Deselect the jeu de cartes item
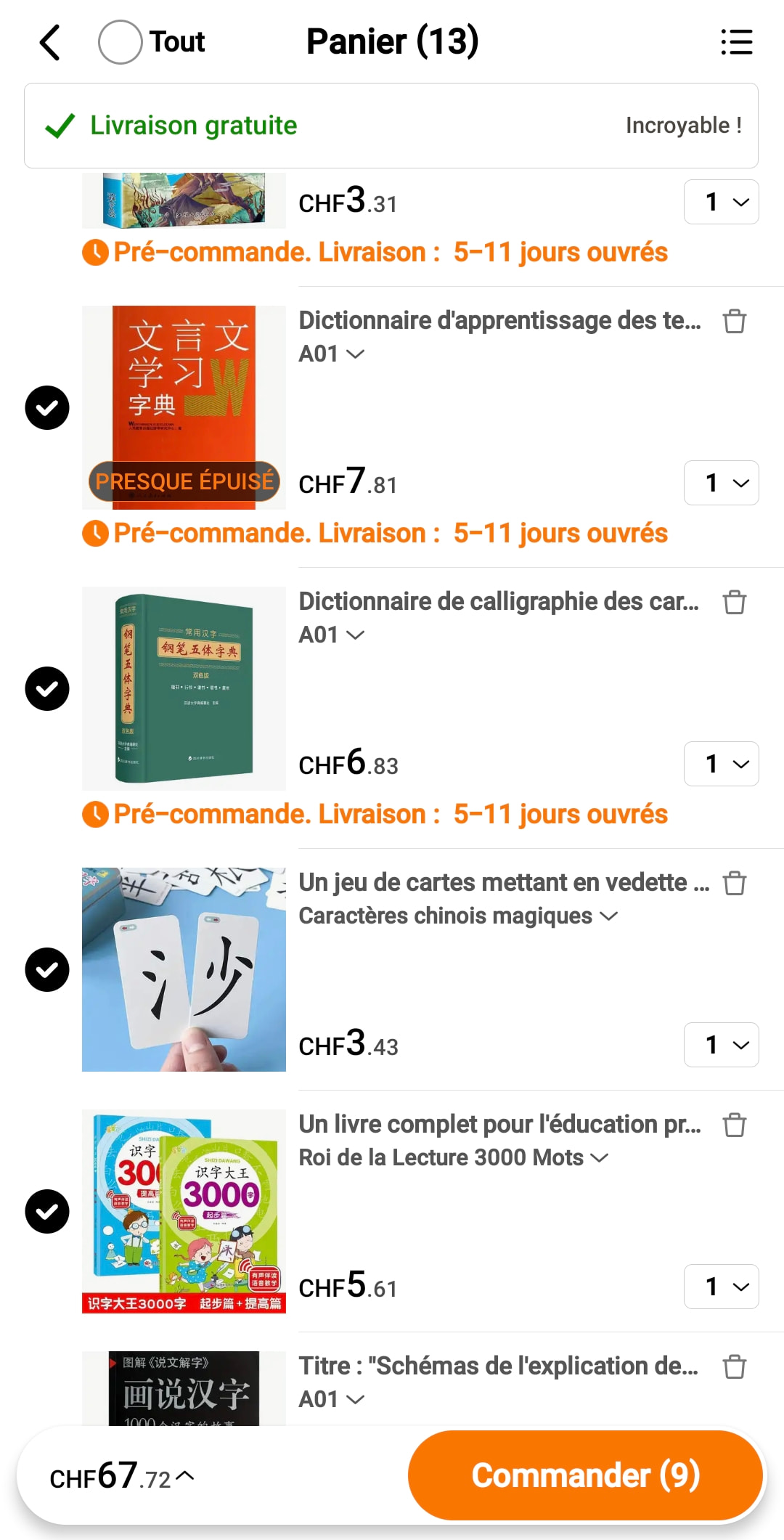The width and height of the screenshot is (784, 1540). (47, 969)
